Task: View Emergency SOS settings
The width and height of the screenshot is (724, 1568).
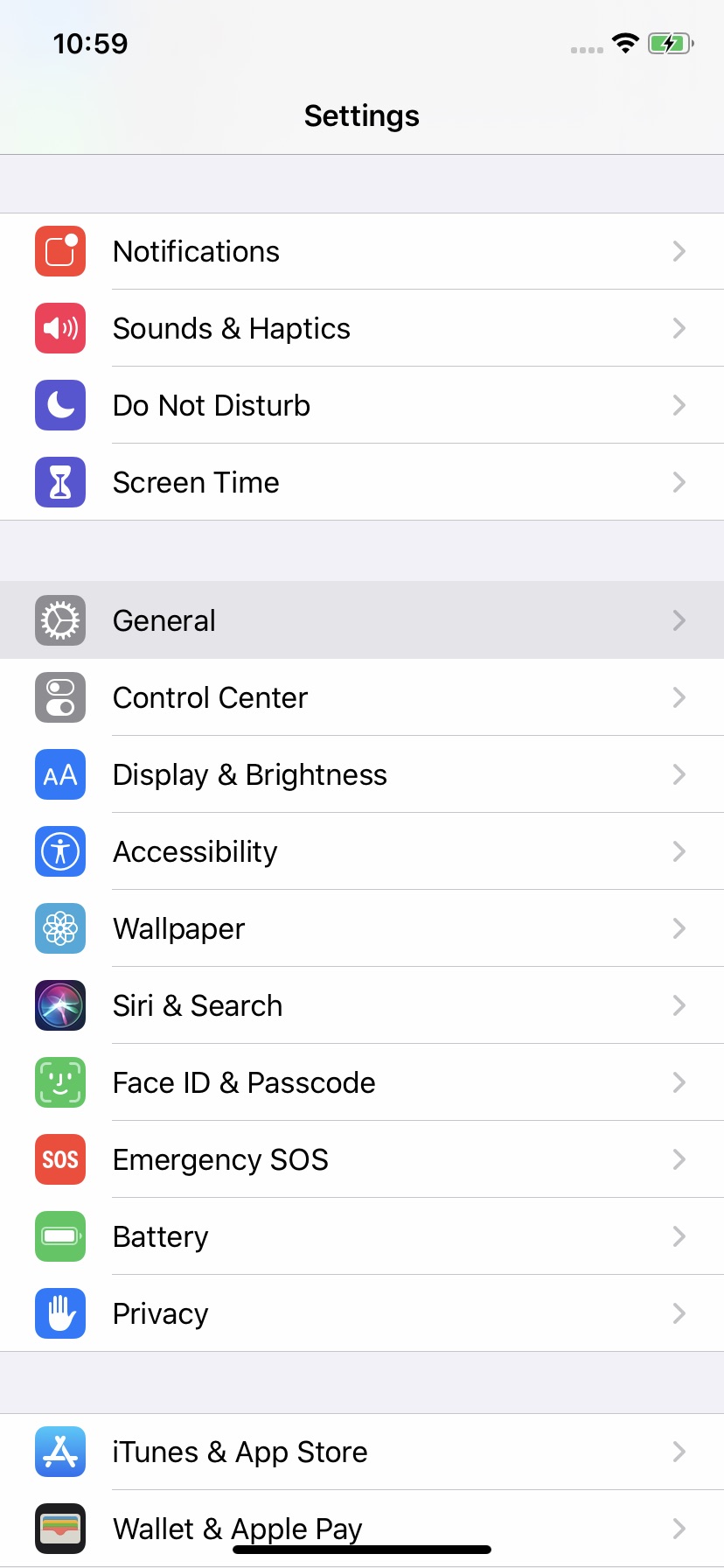Action: pyautogui.click(x=362, y=1159)
